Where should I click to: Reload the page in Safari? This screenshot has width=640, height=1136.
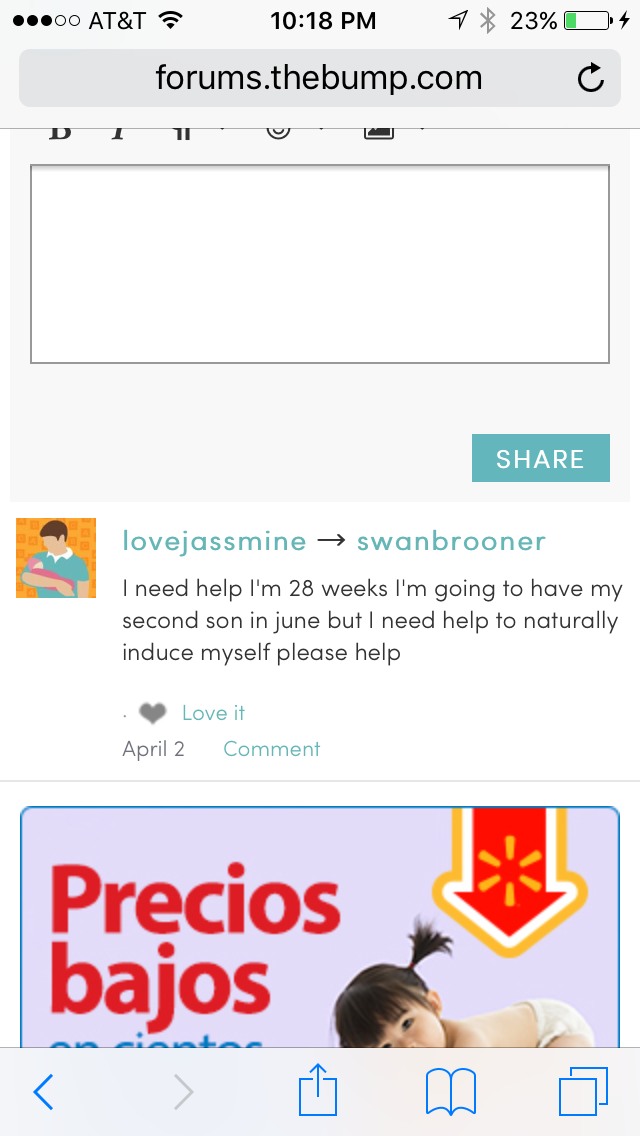point(591,78)
